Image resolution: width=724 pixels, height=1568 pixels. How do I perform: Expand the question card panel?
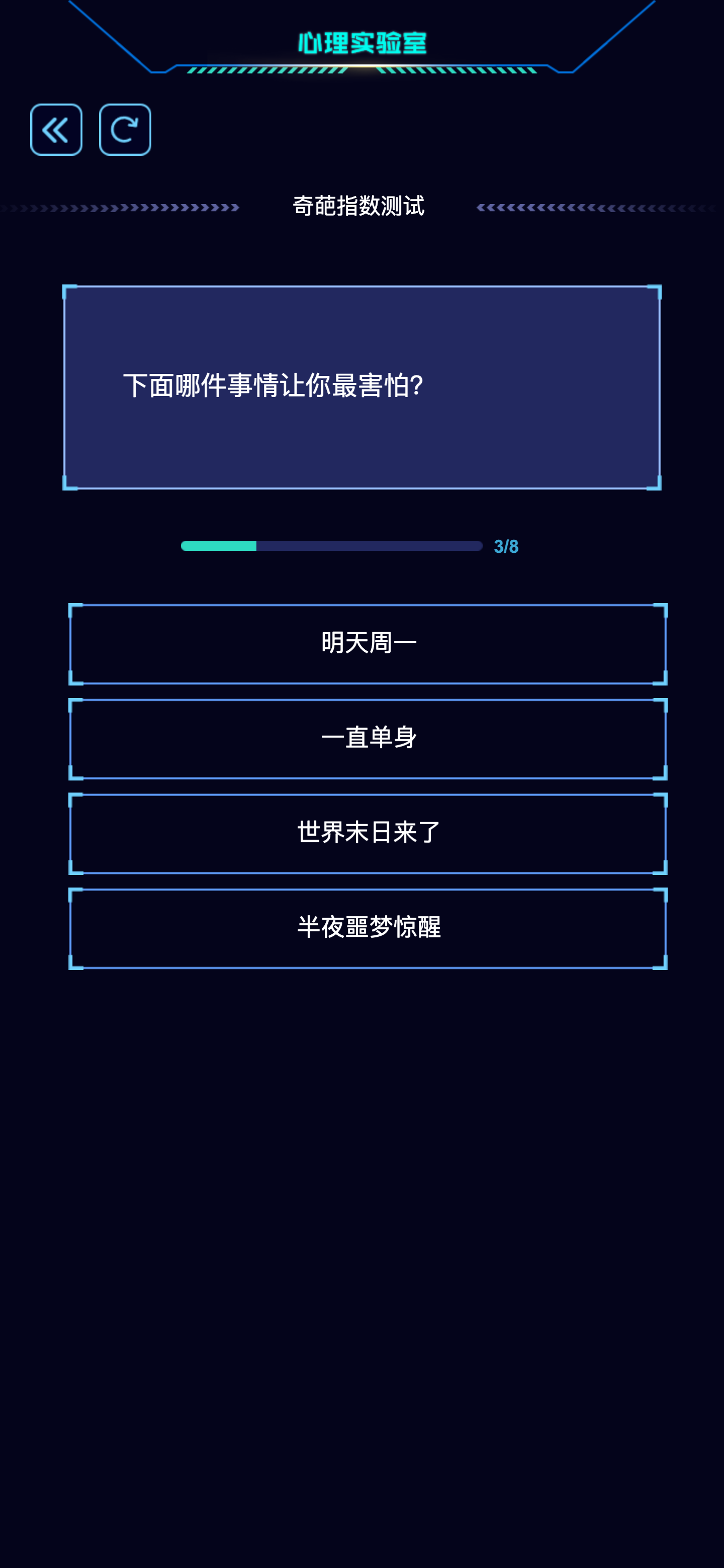pyautogui.click(x=361, y=386)
